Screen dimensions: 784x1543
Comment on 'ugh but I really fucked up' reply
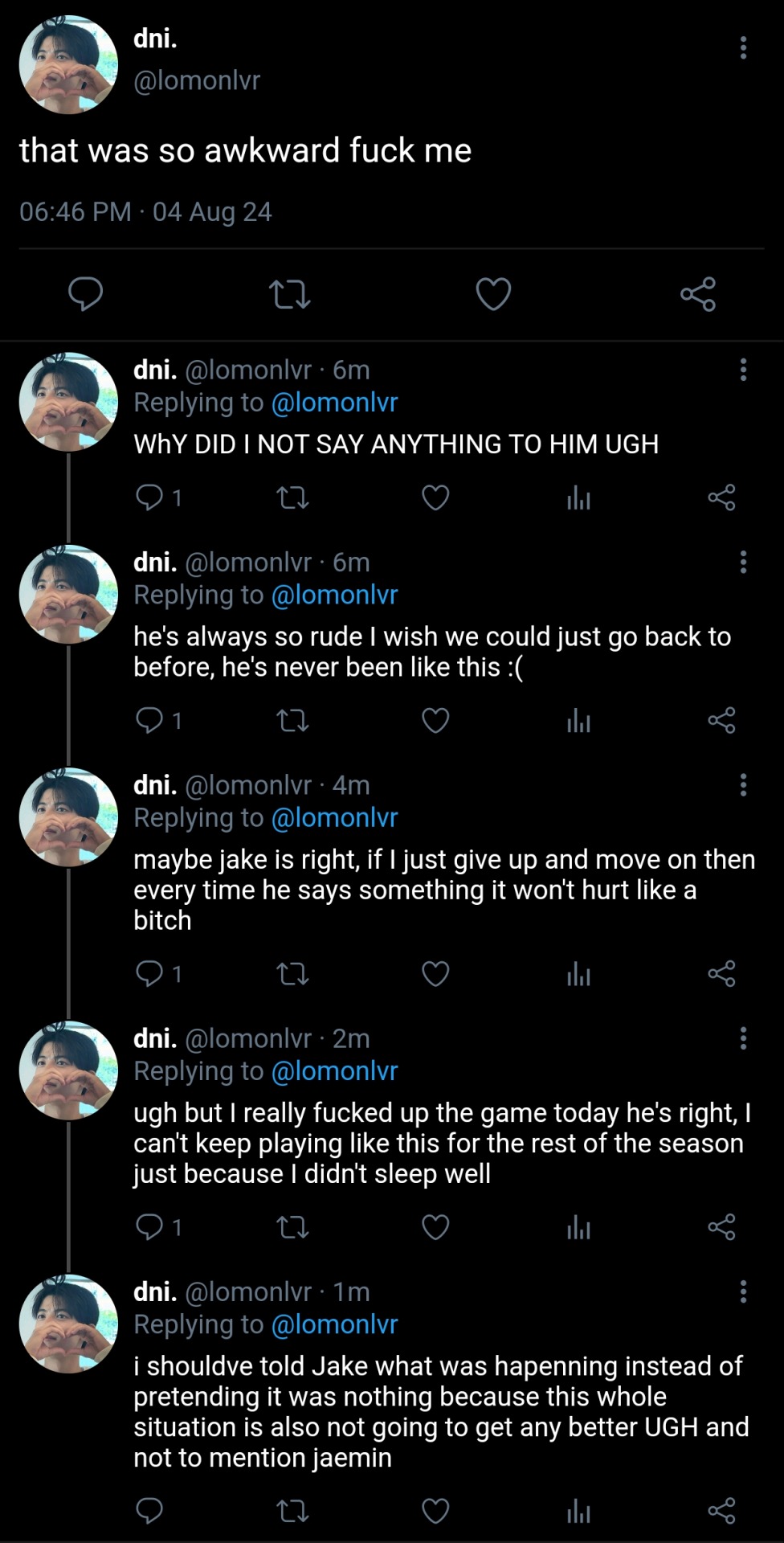(x=150, y=1227)
